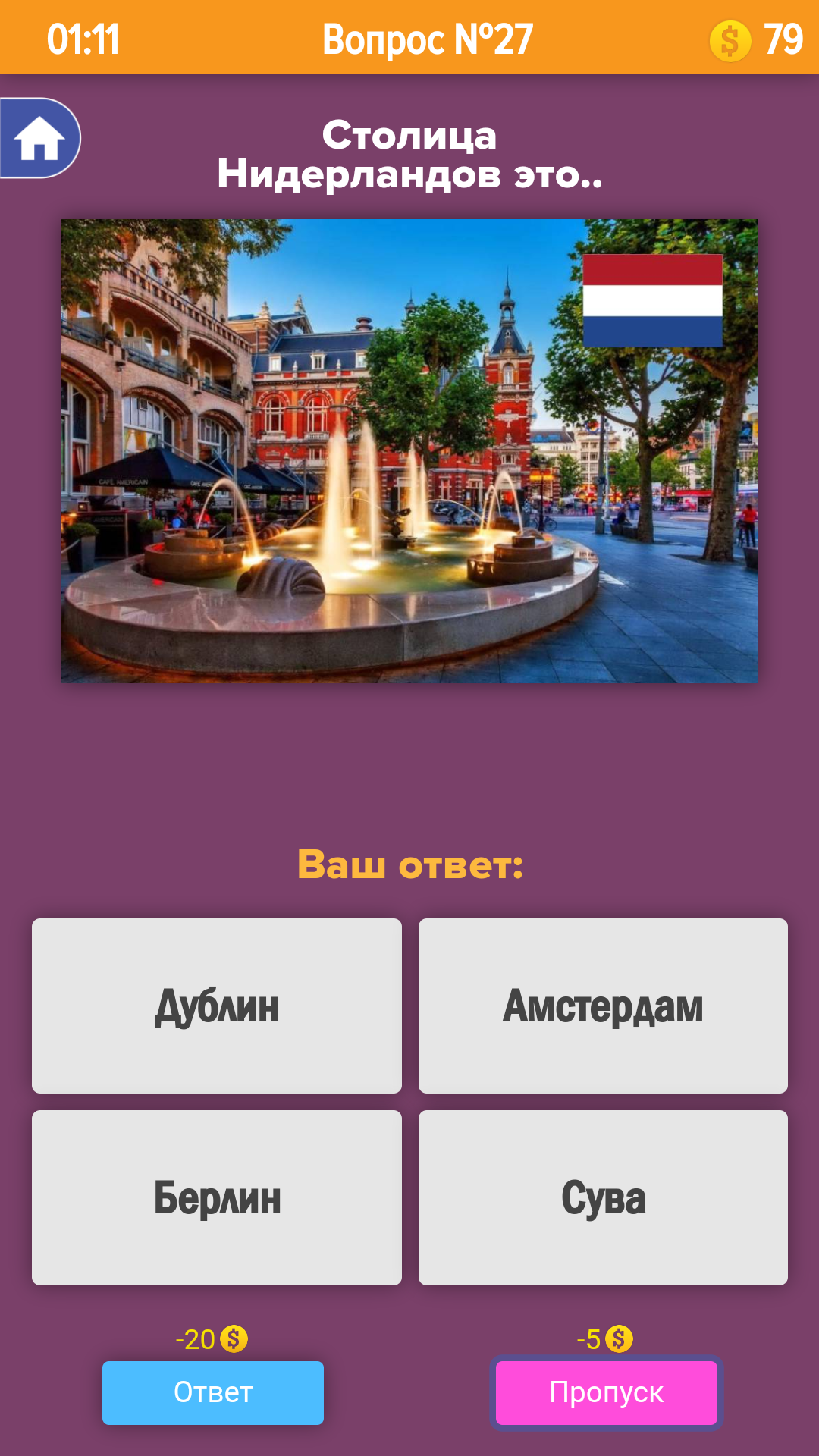Select Амстердам as the capital
This screenshot has height=1456, width=819.
coord(603,1006)
